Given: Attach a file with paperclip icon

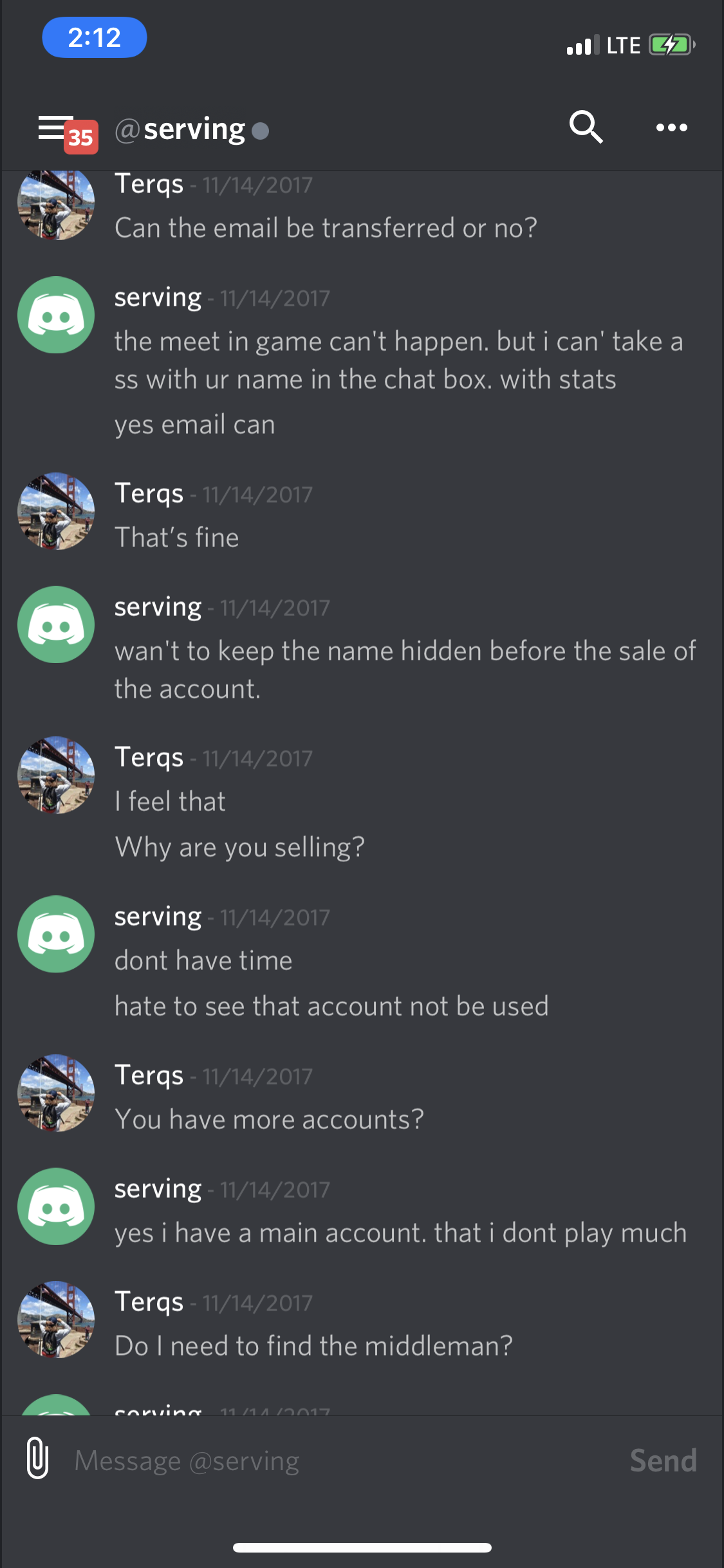Looking at the screenshot, I should coord(38,1459).
